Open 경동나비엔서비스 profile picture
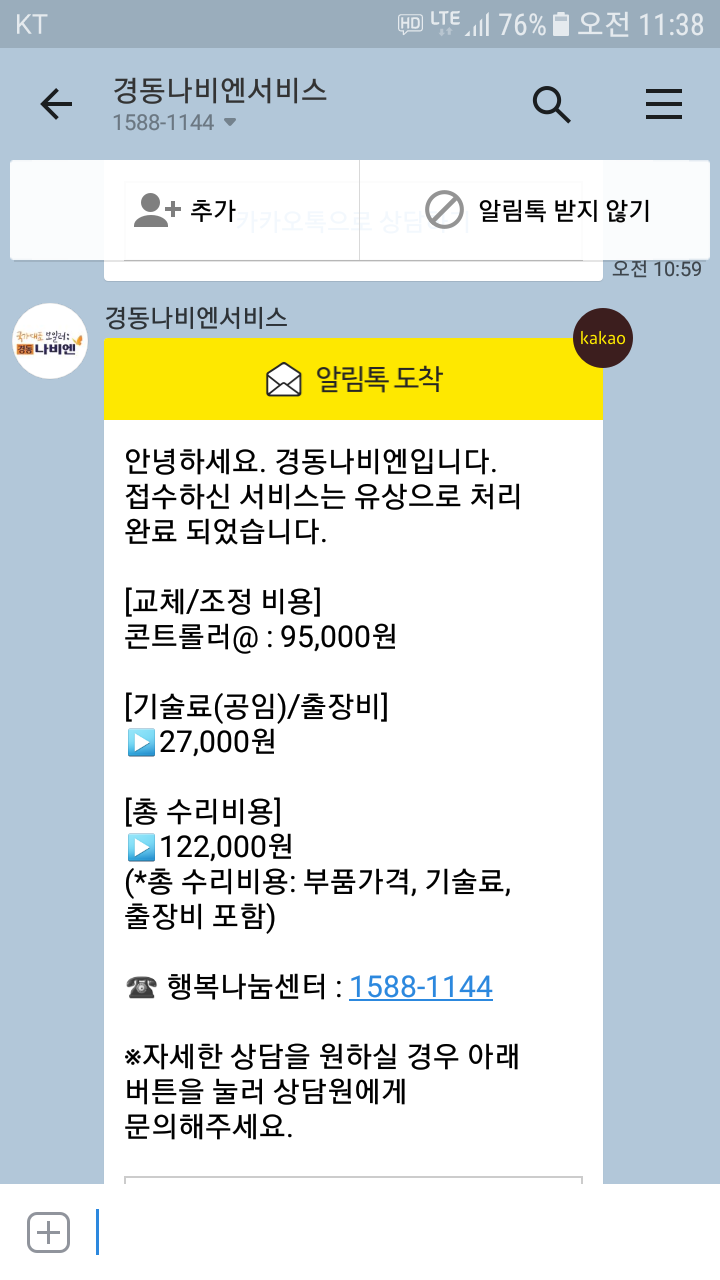 [x=50, y=341]
